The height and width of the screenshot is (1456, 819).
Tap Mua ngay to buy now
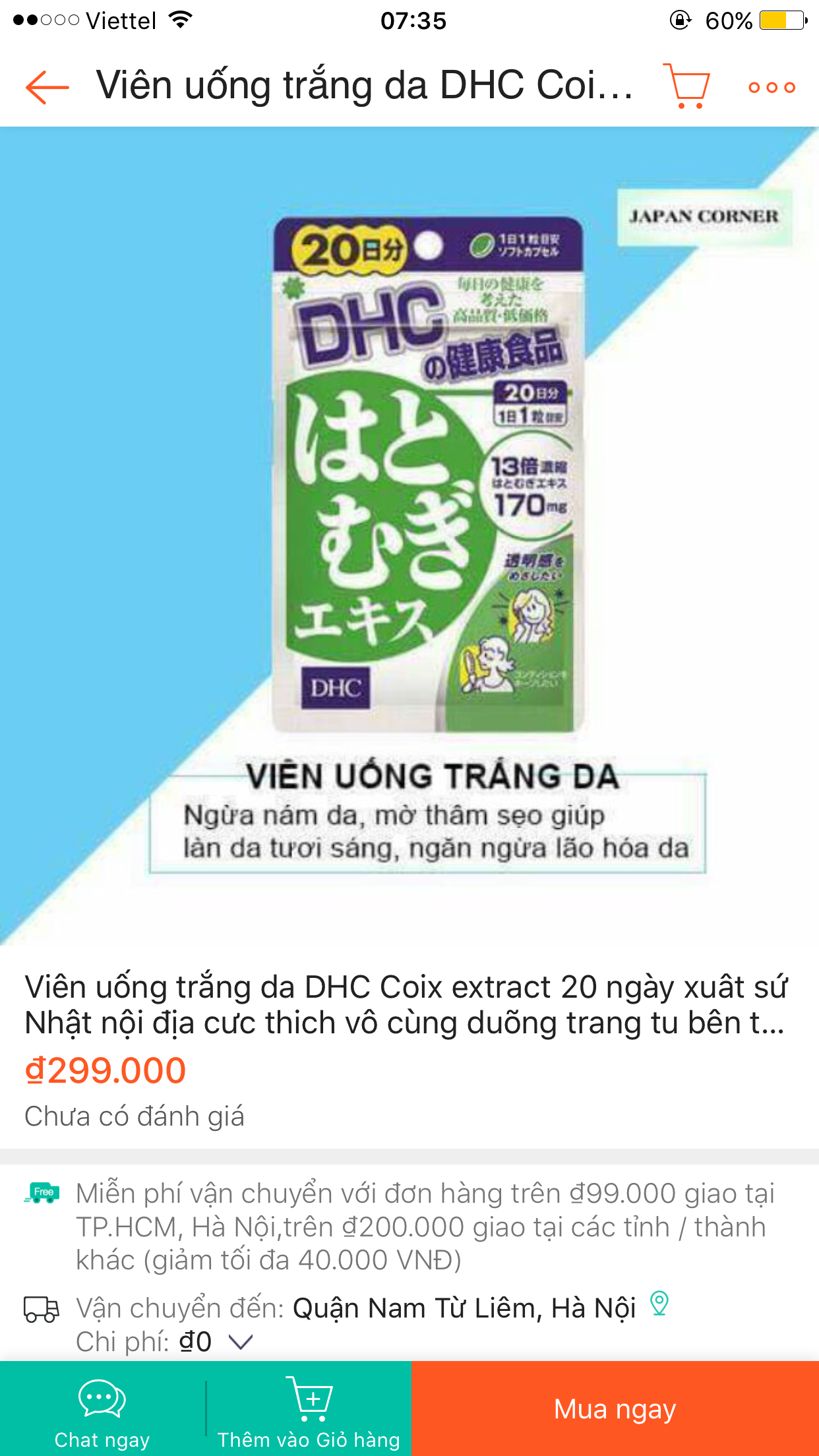pyautogui.click(x=615, y=1409)
